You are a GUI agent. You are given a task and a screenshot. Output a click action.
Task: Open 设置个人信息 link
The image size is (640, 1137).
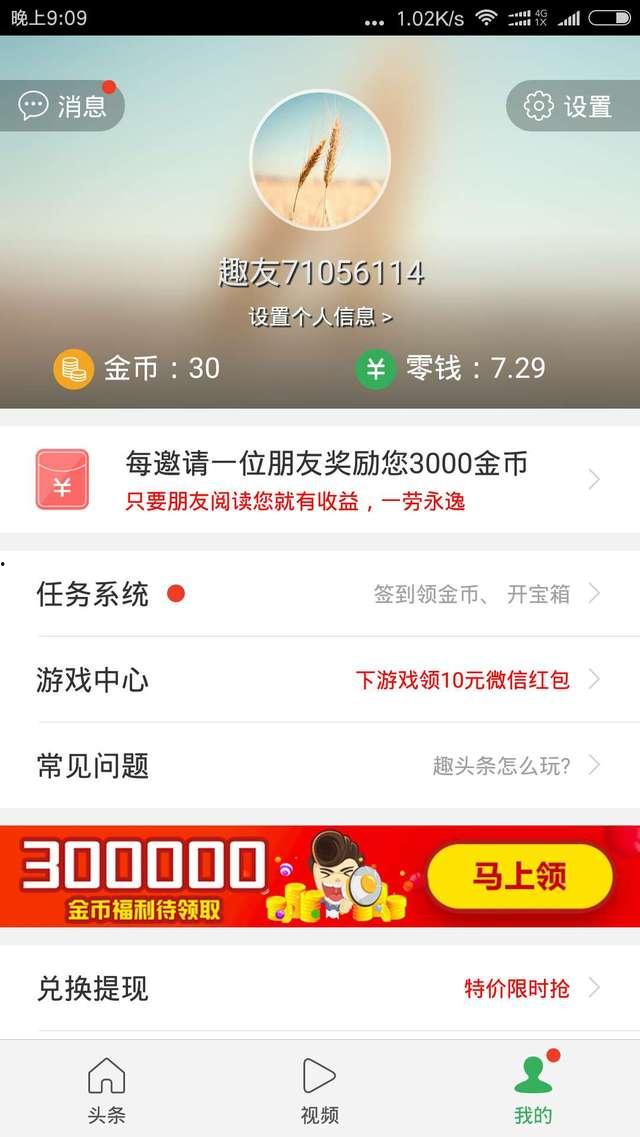pyautogui.click(x=320, y=317)
